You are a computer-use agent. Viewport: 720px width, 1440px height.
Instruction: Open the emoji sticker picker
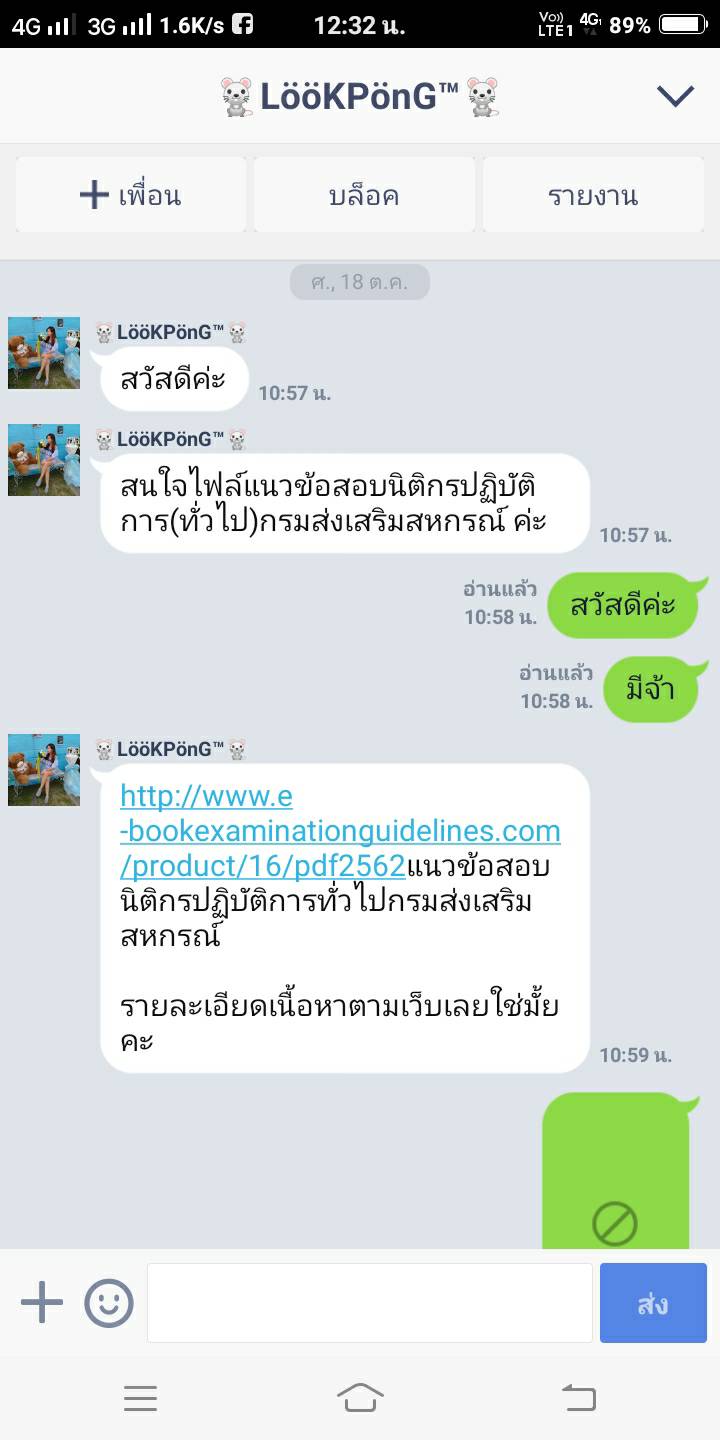coord(109,1303)
